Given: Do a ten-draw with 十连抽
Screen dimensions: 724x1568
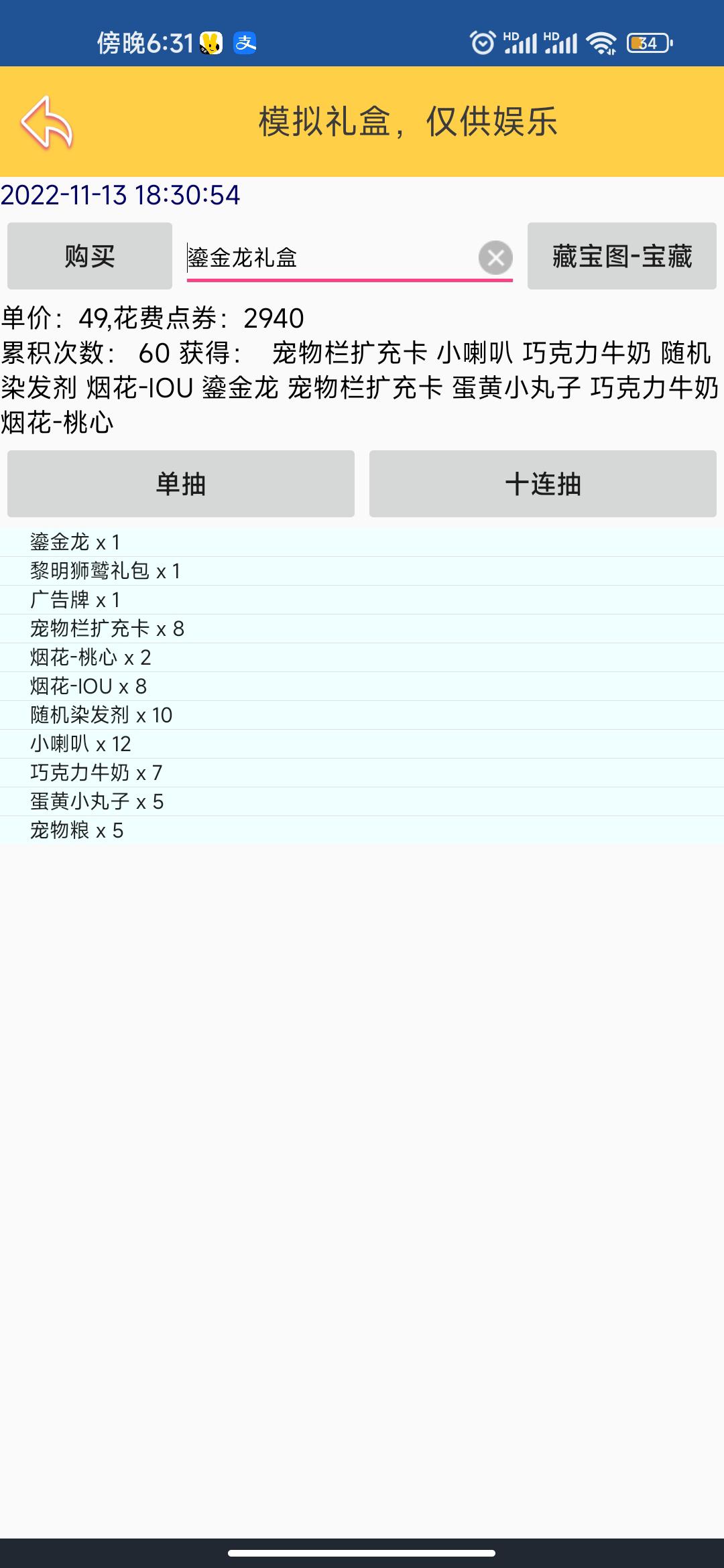Looking at the screenshot, I should pyautogui.click(x=543, y=484).
